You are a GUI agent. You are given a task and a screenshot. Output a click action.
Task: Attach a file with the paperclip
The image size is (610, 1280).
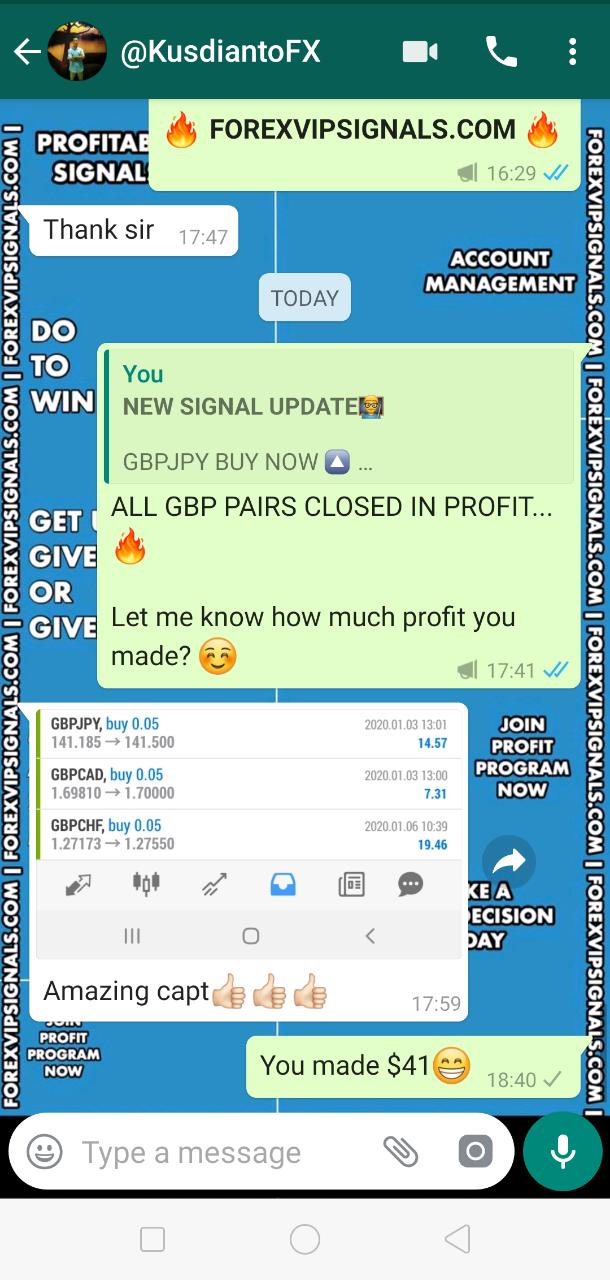click(401, 1152)
